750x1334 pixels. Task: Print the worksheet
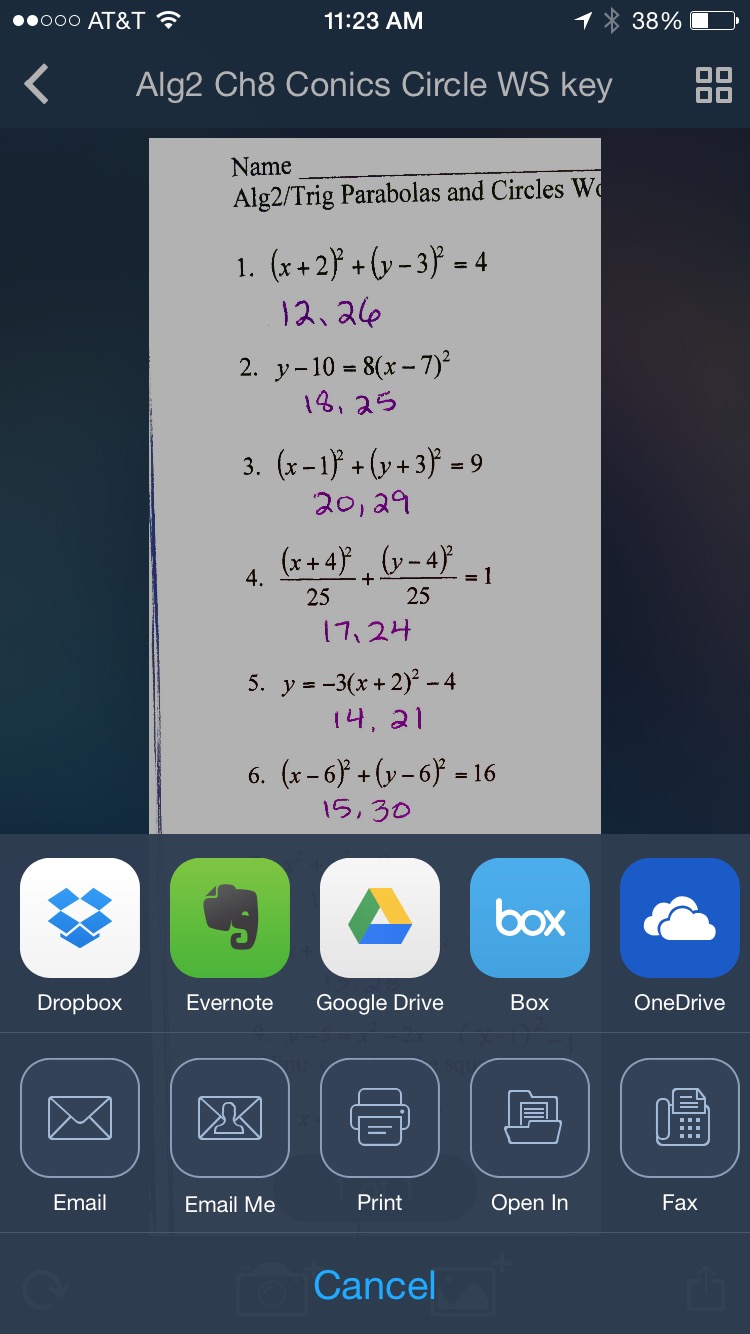(x=380, y=1118)
